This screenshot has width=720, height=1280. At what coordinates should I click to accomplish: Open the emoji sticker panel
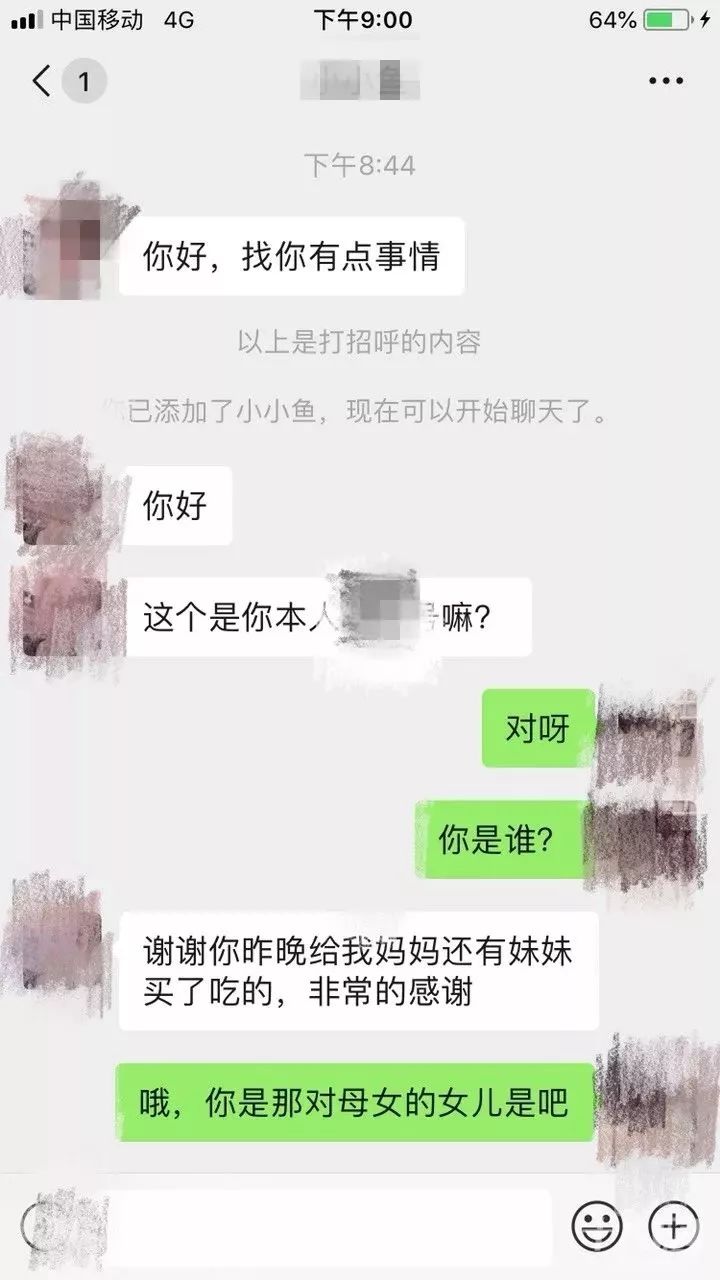597,1225
